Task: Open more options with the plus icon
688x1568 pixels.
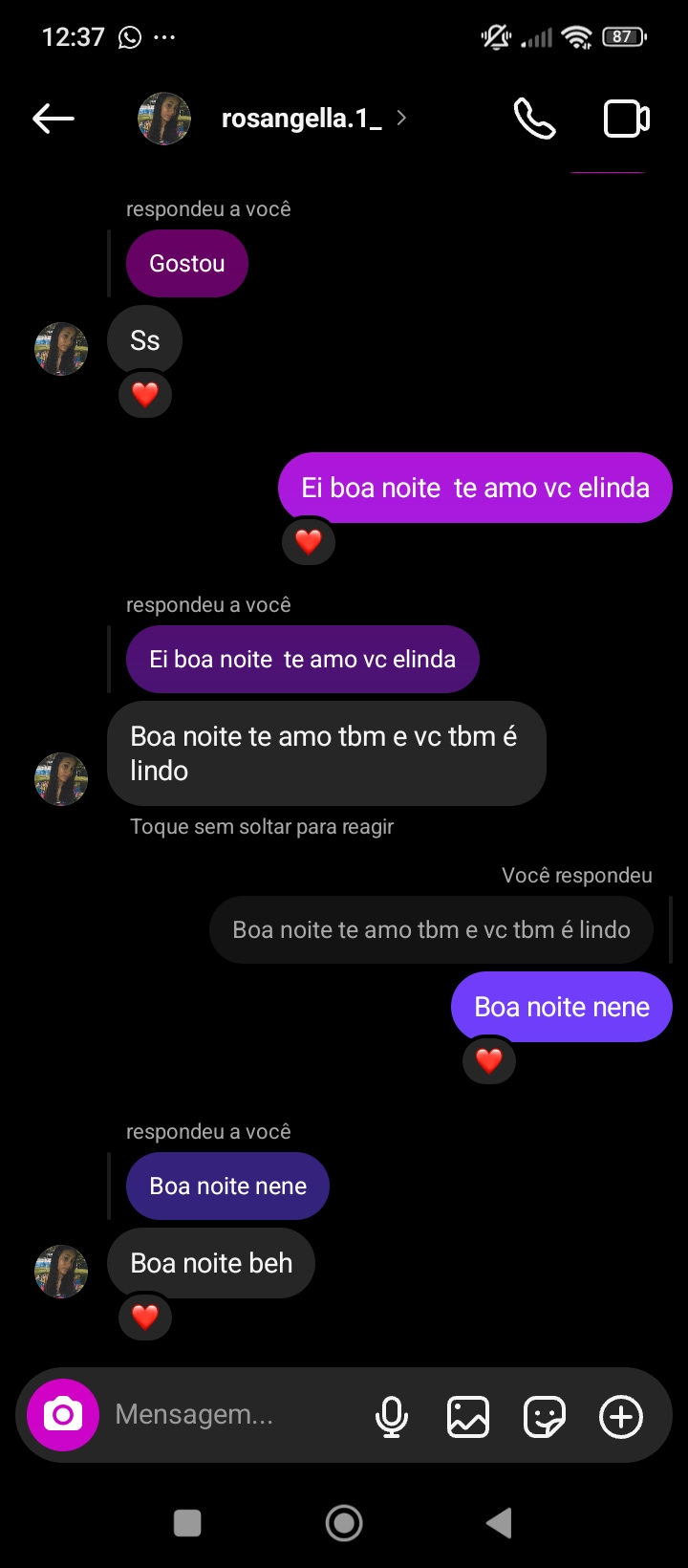Action: pyautogui.click(x=621, y=1416)
